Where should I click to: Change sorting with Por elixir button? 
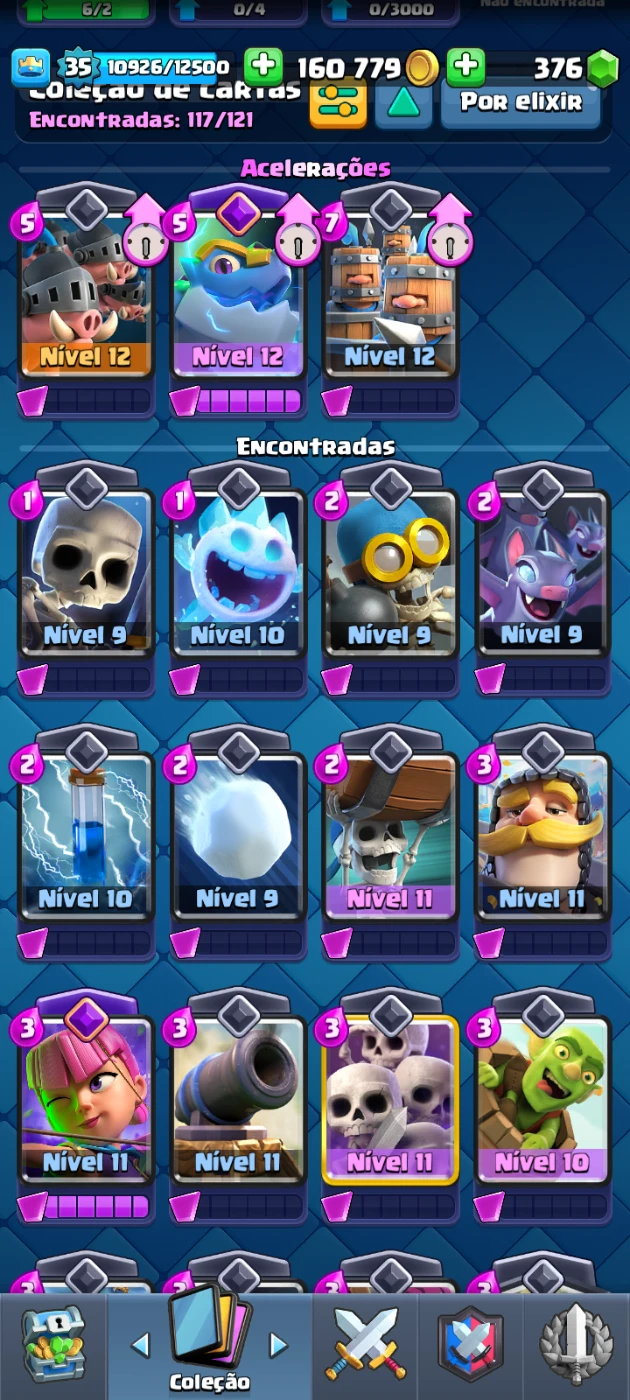click(520, 103)
